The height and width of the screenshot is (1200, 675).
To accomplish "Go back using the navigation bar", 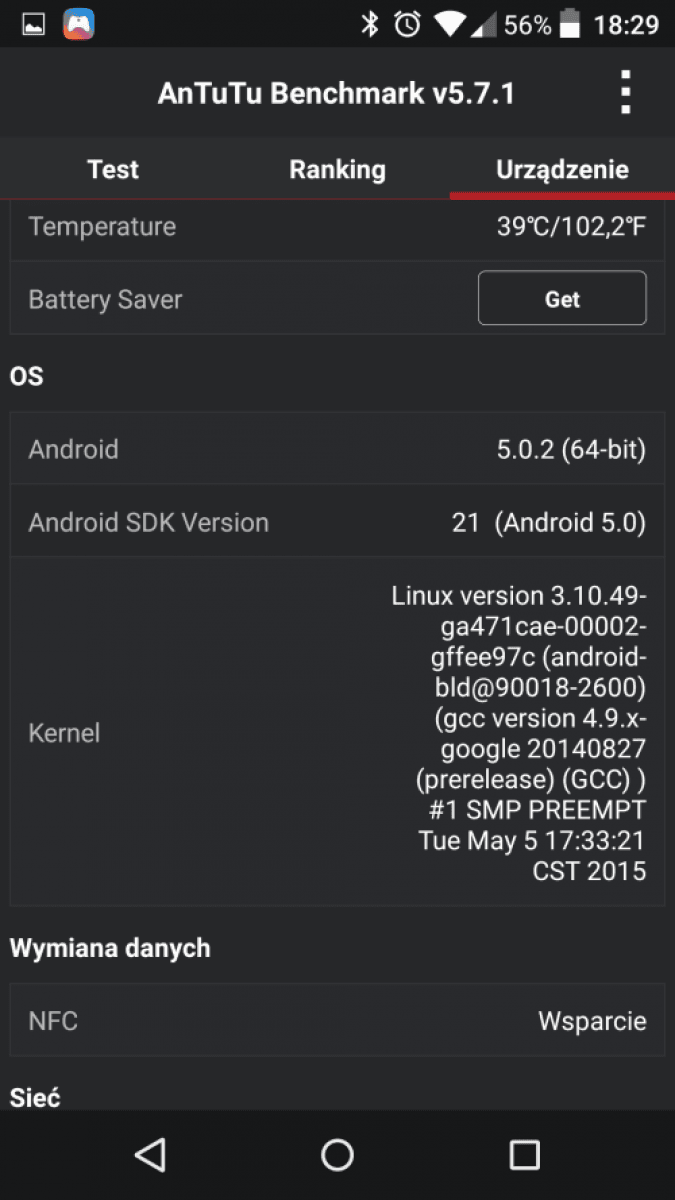I will pos(150,1155).
